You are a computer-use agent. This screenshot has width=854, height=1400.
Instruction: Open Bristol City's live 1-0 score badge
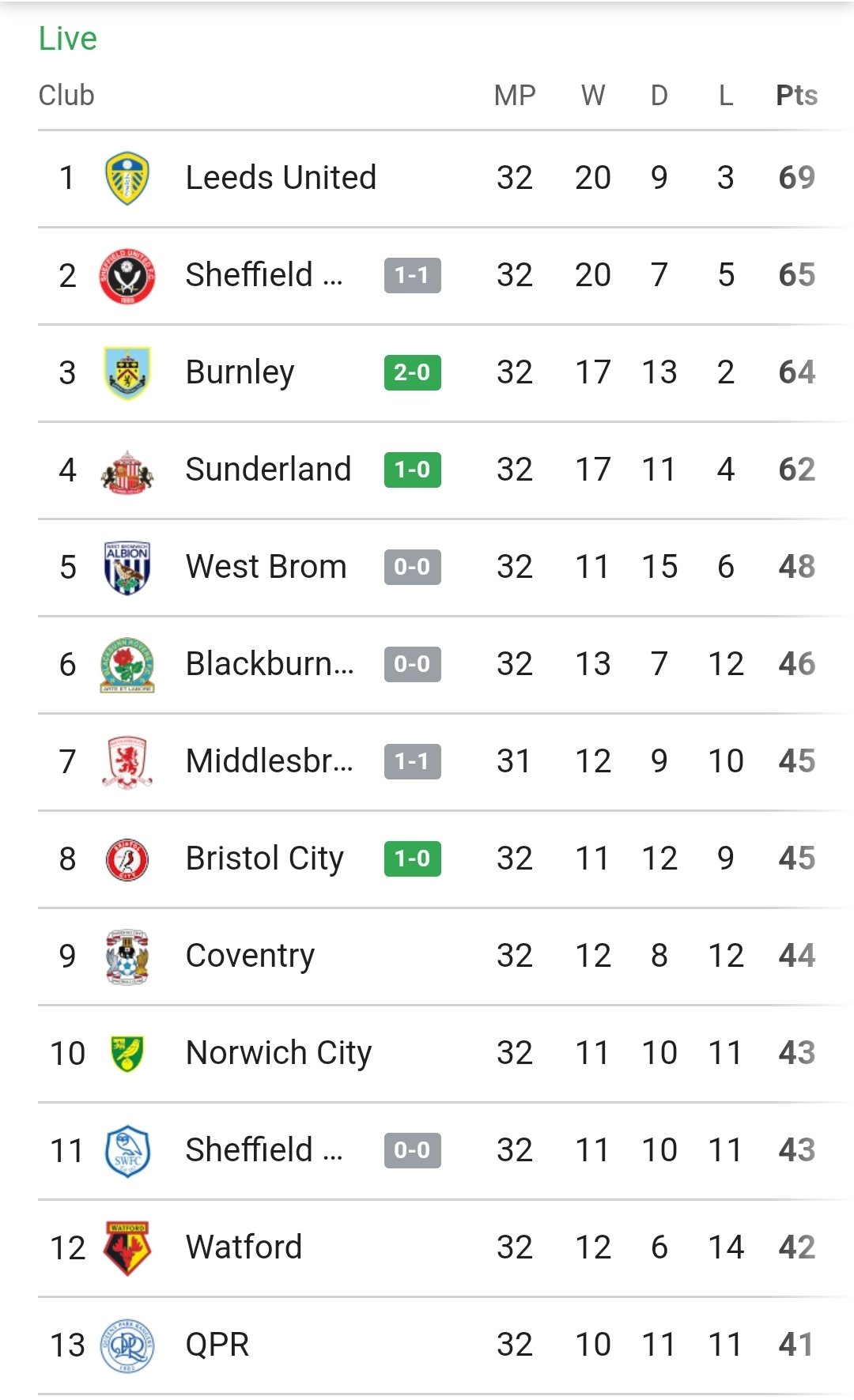click(412, 858)
